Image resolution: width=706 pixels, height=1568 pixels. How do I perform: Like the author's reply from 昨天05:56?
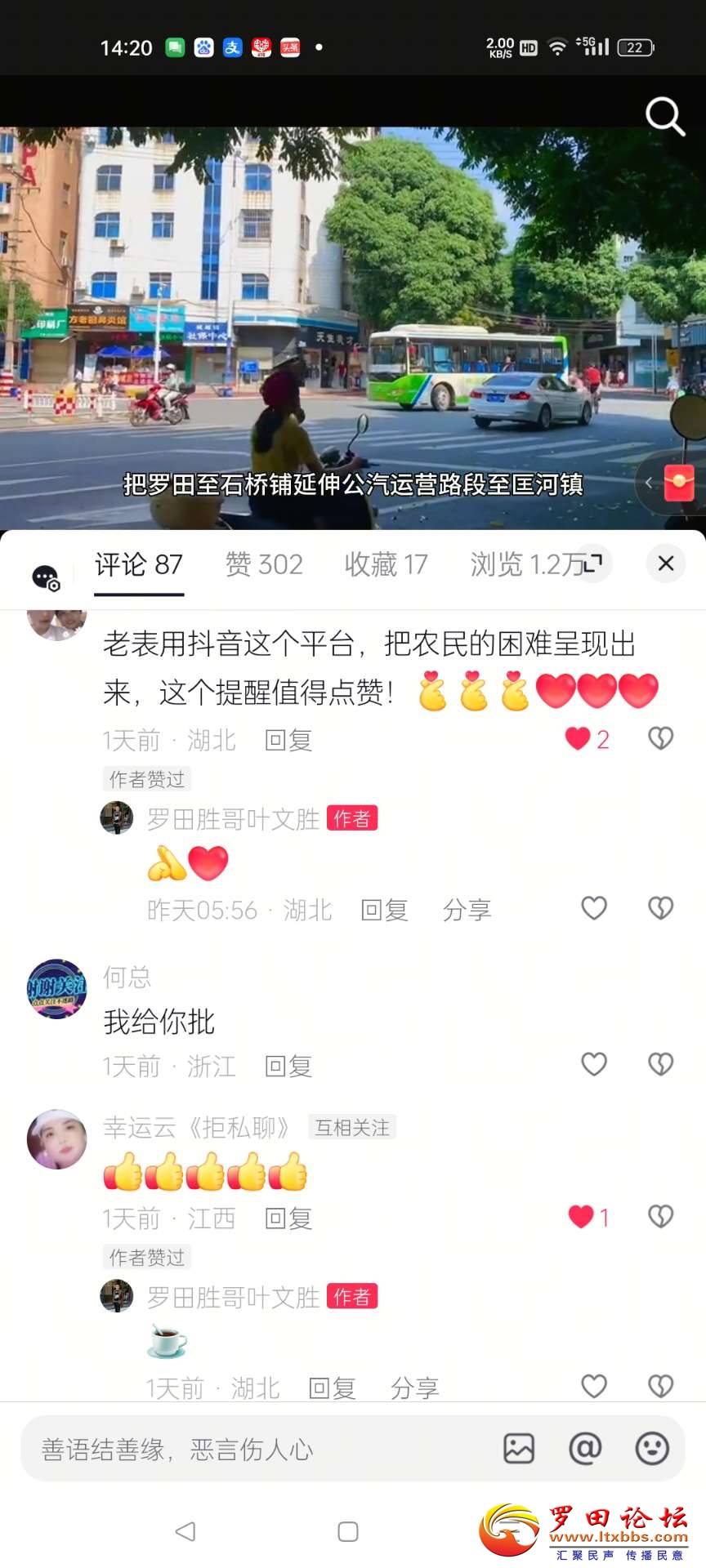click(x=594, y=908)
